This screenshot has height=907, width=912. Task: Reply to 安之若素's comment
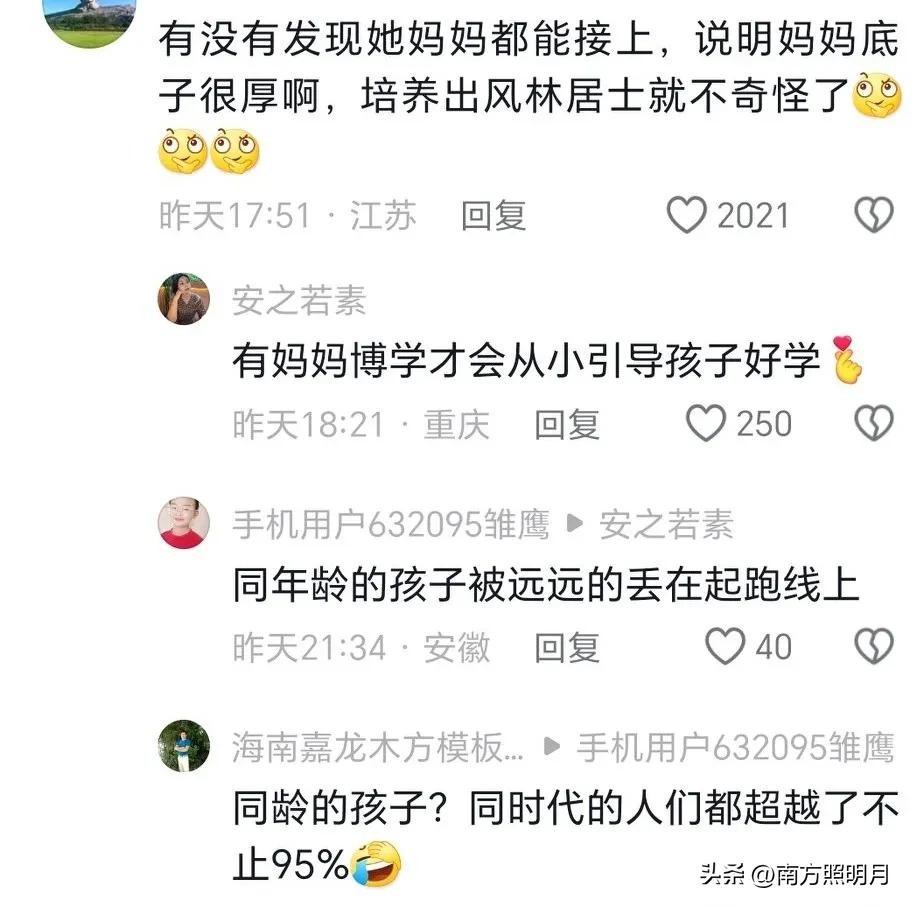click(x=566, y=424)
